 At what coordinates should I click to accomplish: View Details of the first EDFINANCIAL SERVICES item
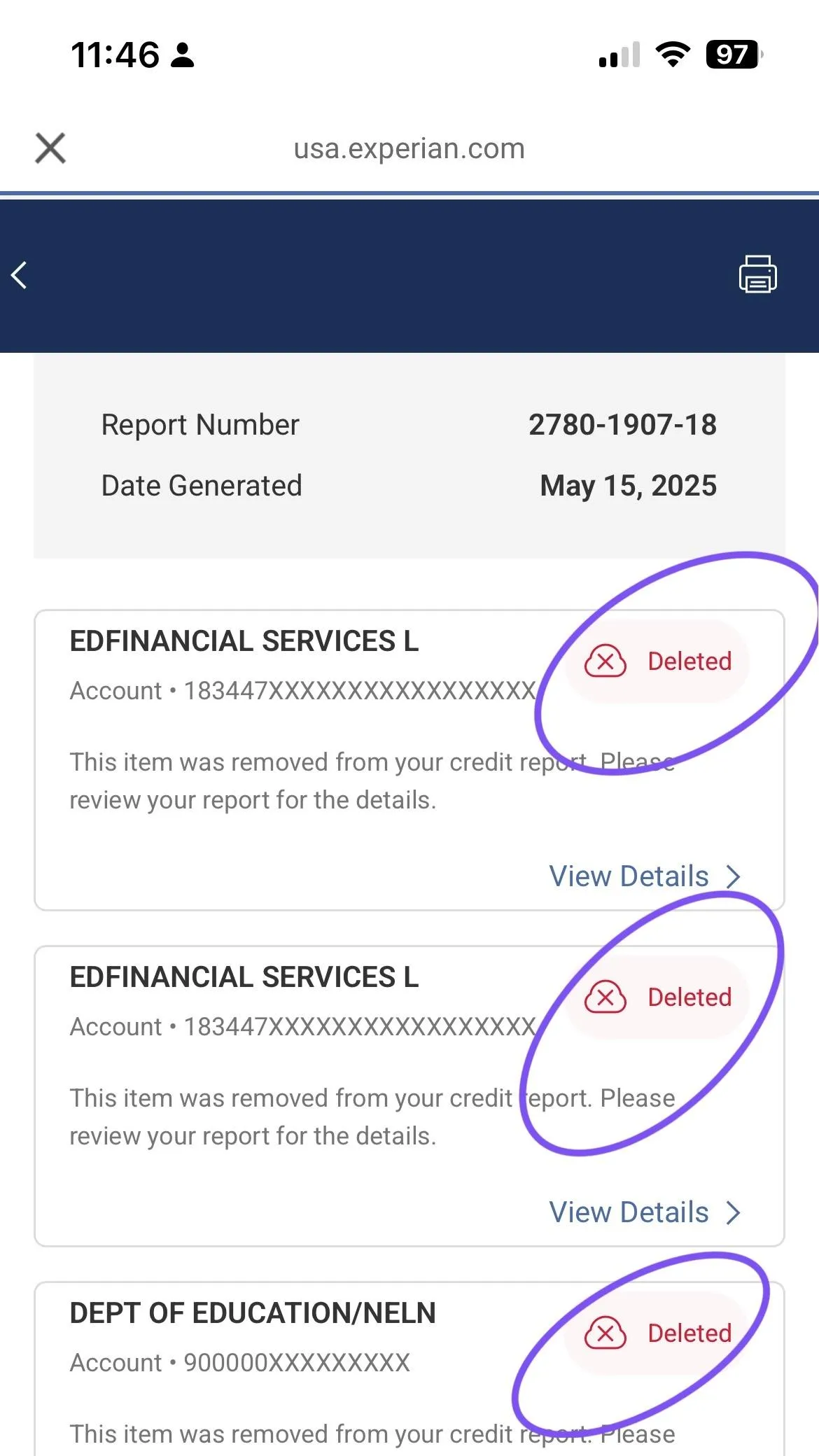[644, 876]
